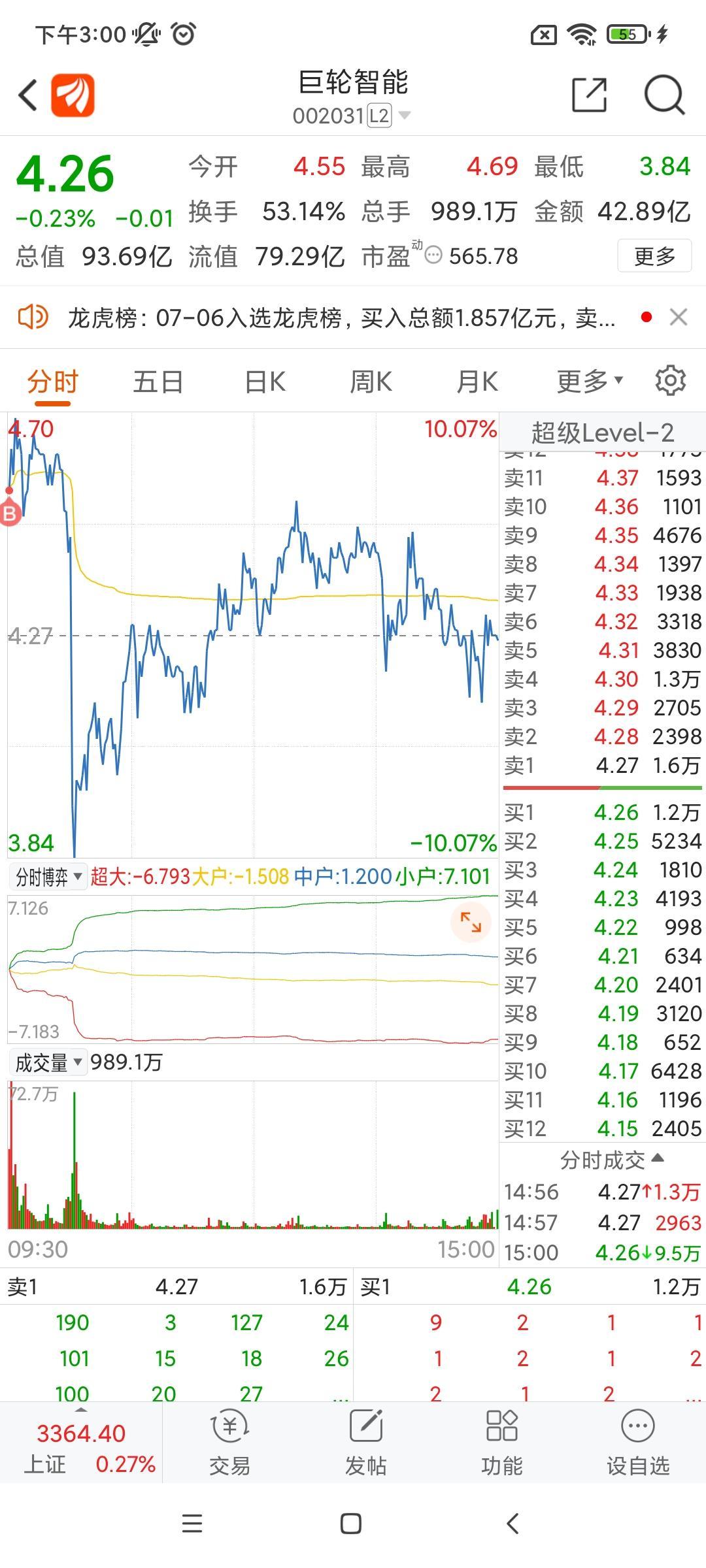Tap the 更多 button for more quote data
This screenshot has height=1568, width=706.
tap(654, 256)
